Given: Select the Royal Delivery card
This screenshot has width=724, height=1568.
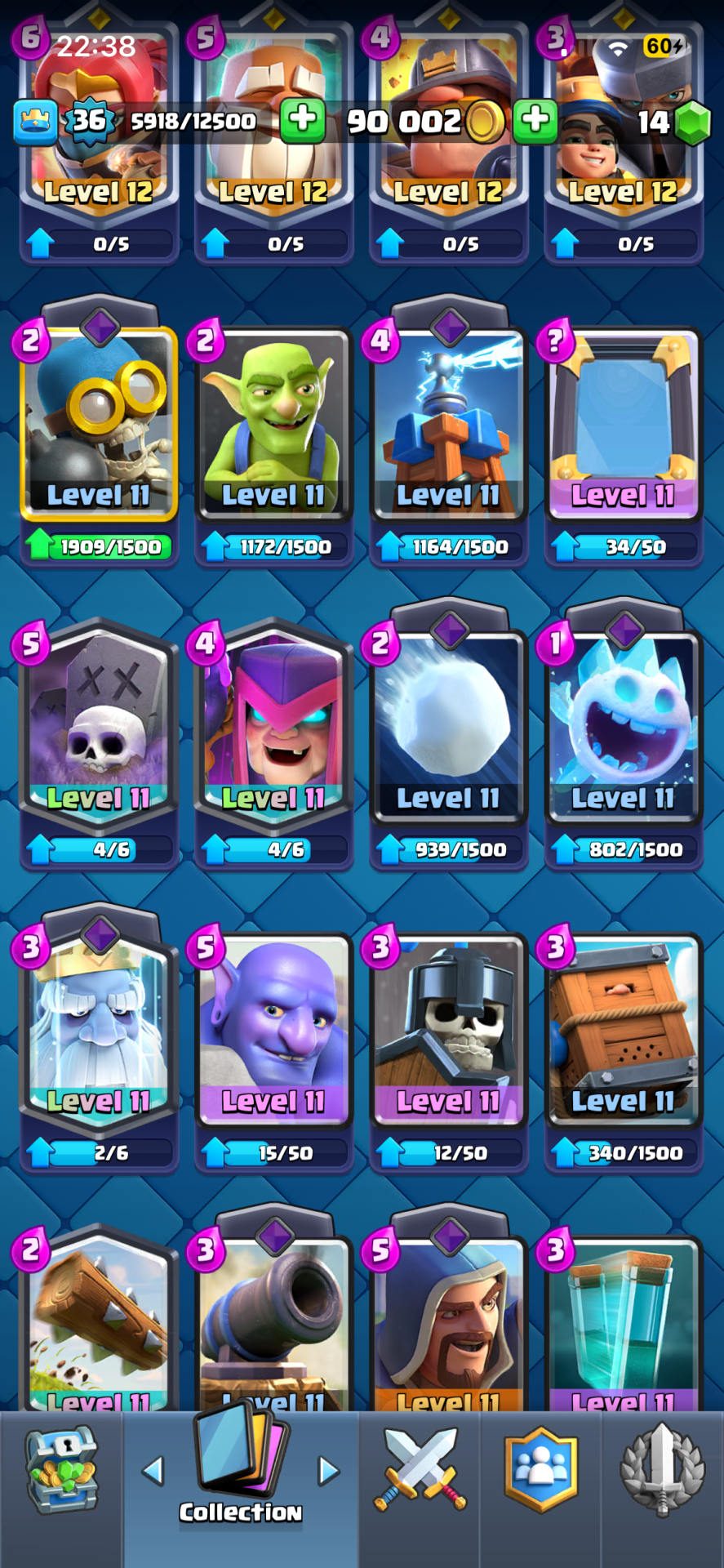Looking at the screenshot, I should [x=623, y=1029].
